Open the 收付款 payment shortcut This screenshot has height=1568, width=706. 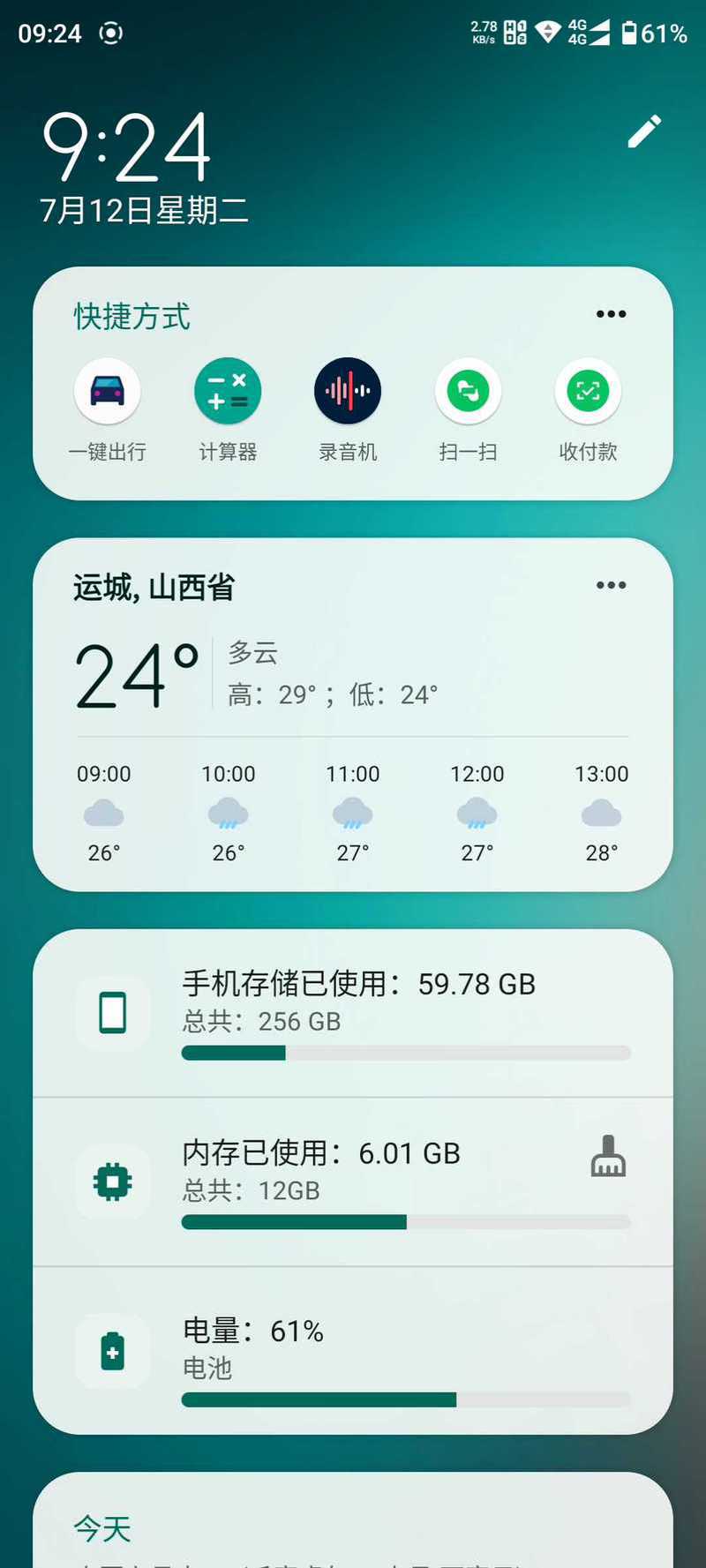point(588,392)
